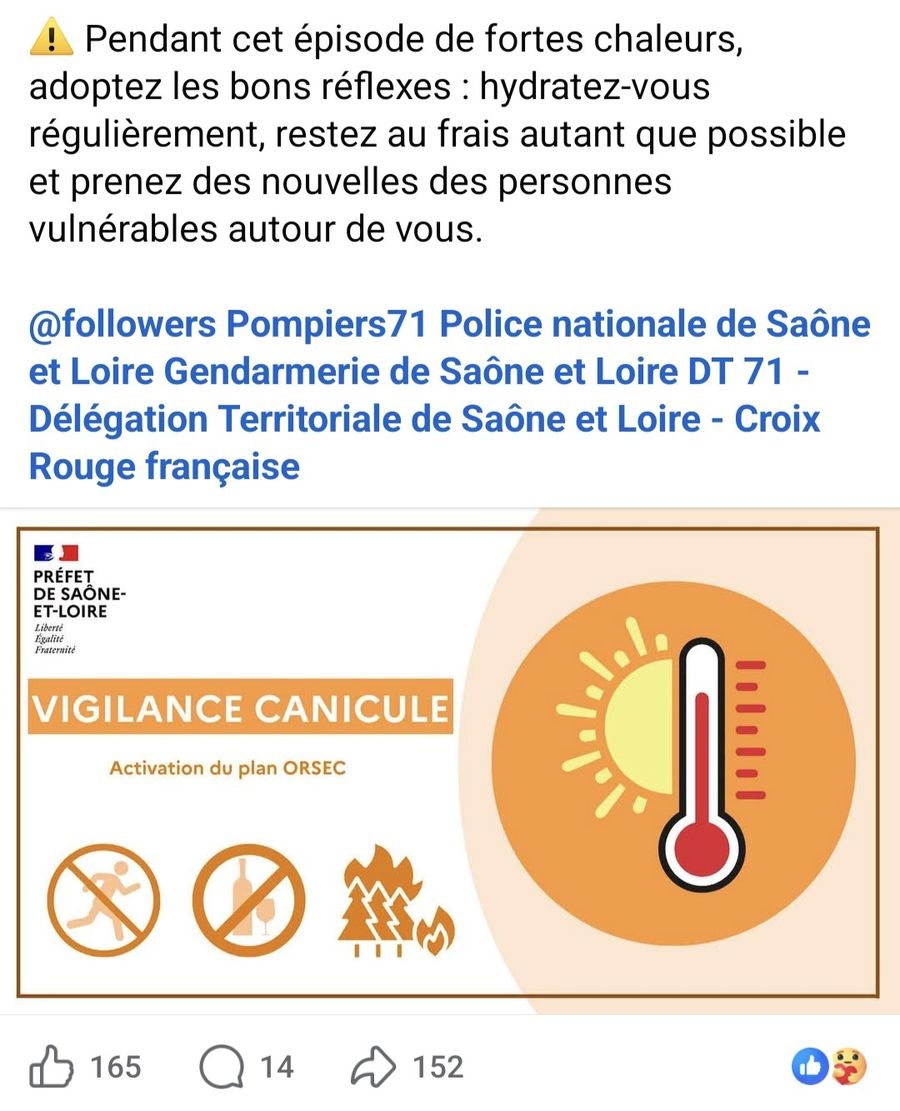
Task: View who reacted to the post
Action: [828, 1066]
